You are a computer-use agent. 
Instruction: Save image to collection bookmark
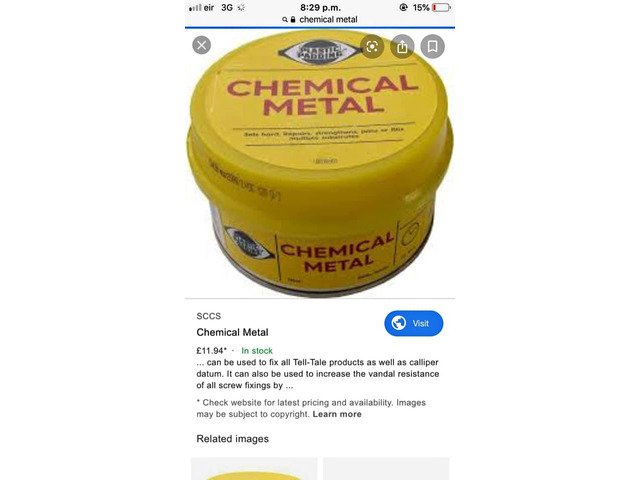(432, 46)
